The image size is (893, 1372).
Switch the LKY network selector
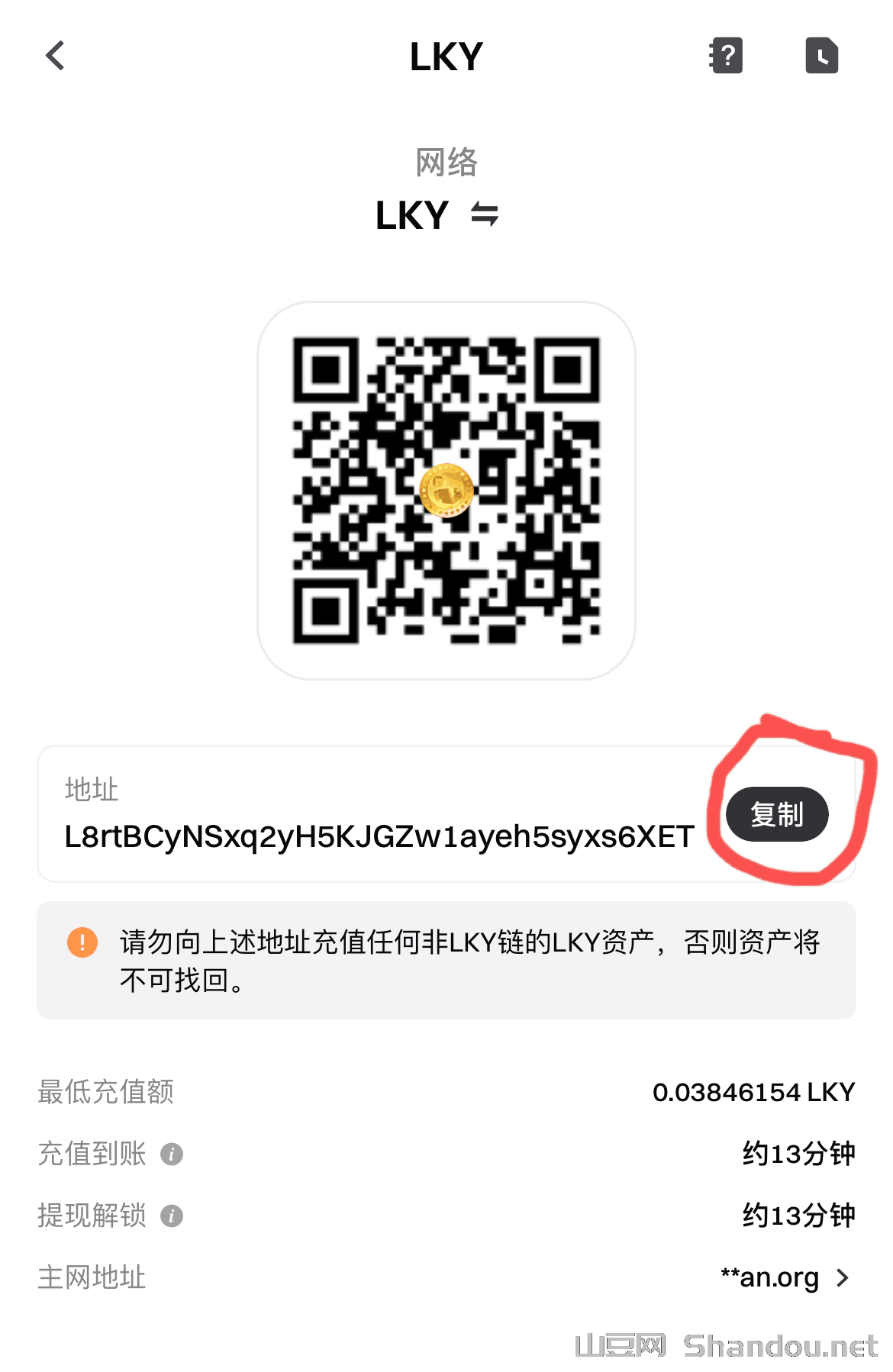[x=484, y=215]
